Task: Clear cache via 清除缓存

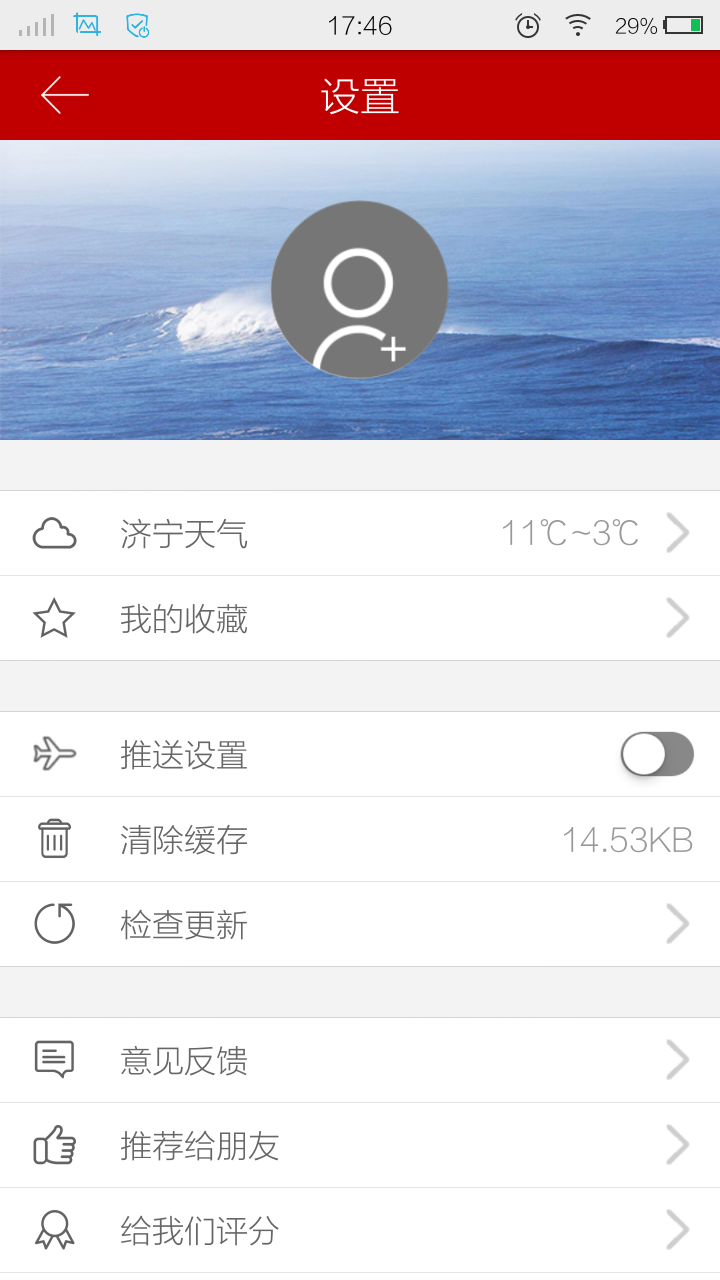Action: (360, 840)
